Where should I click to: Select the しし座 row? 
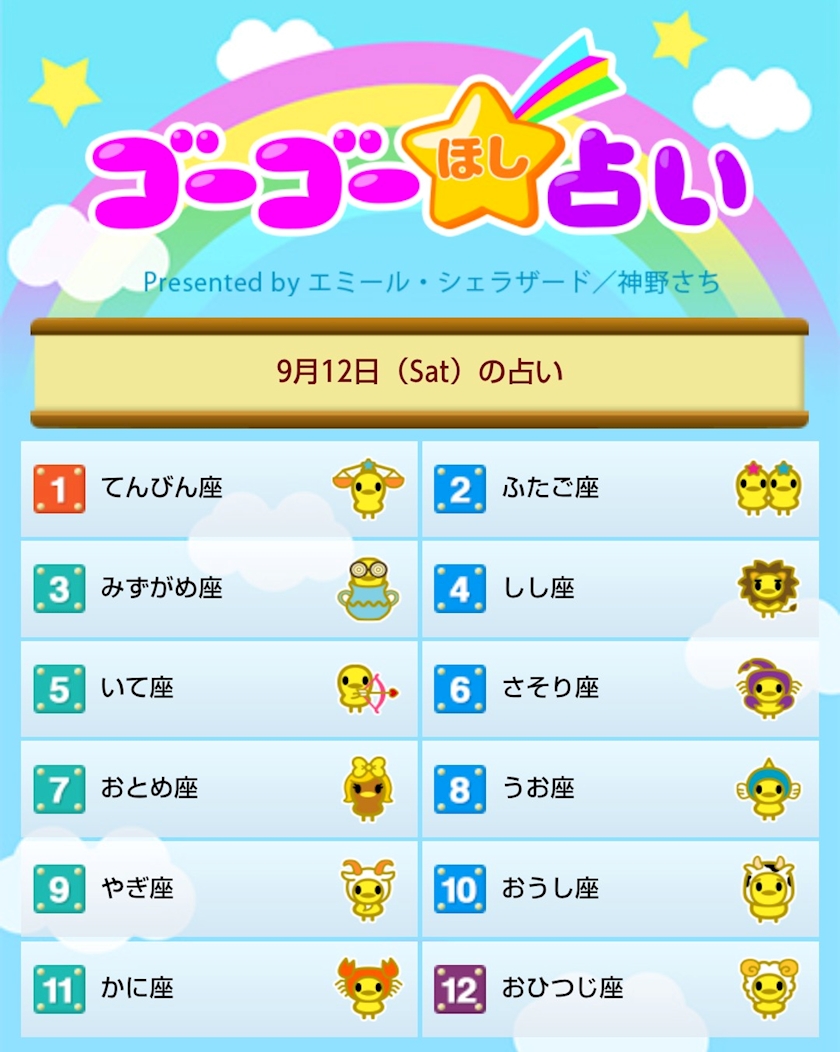620,589
